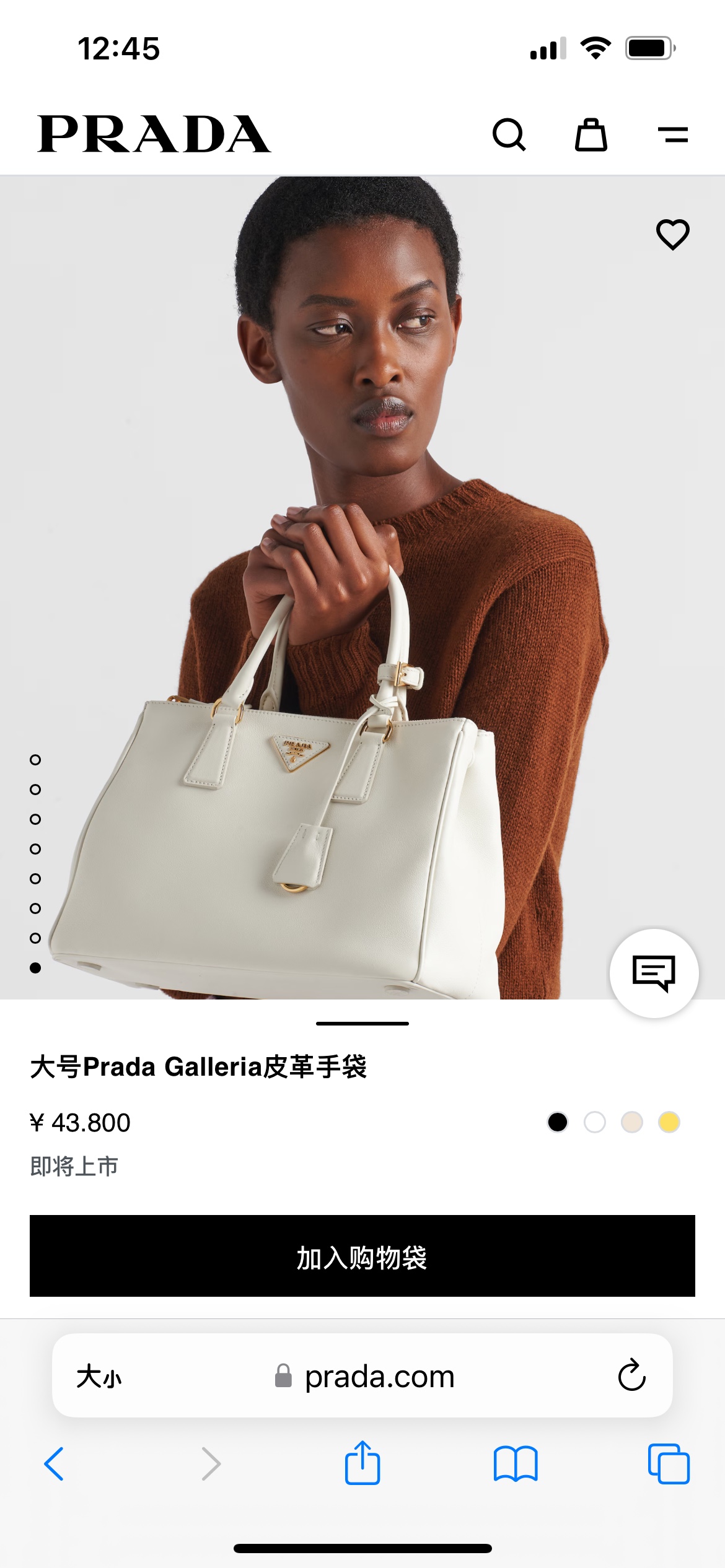The image size is (725, 1568).
Task: Open the two-line menu icon
Action: (x=673, y=134)
